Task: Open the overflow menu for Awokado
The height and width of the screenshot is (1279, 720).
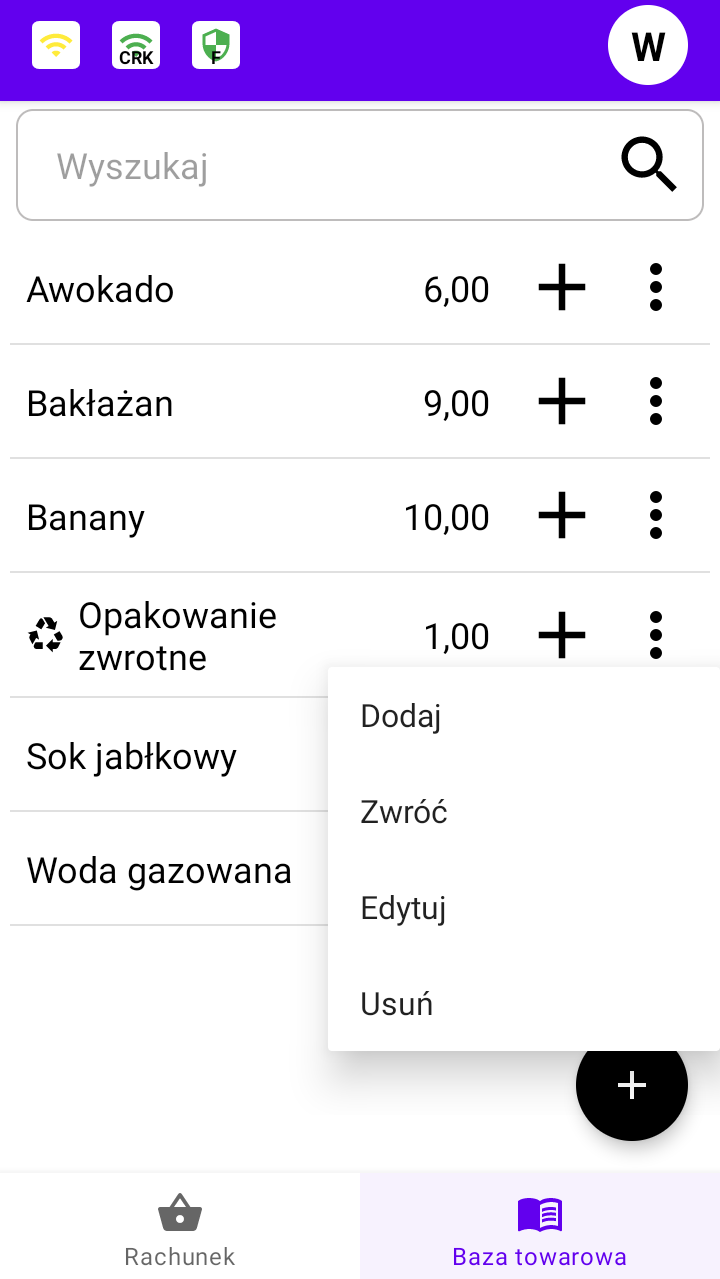Action: (656, 288)
